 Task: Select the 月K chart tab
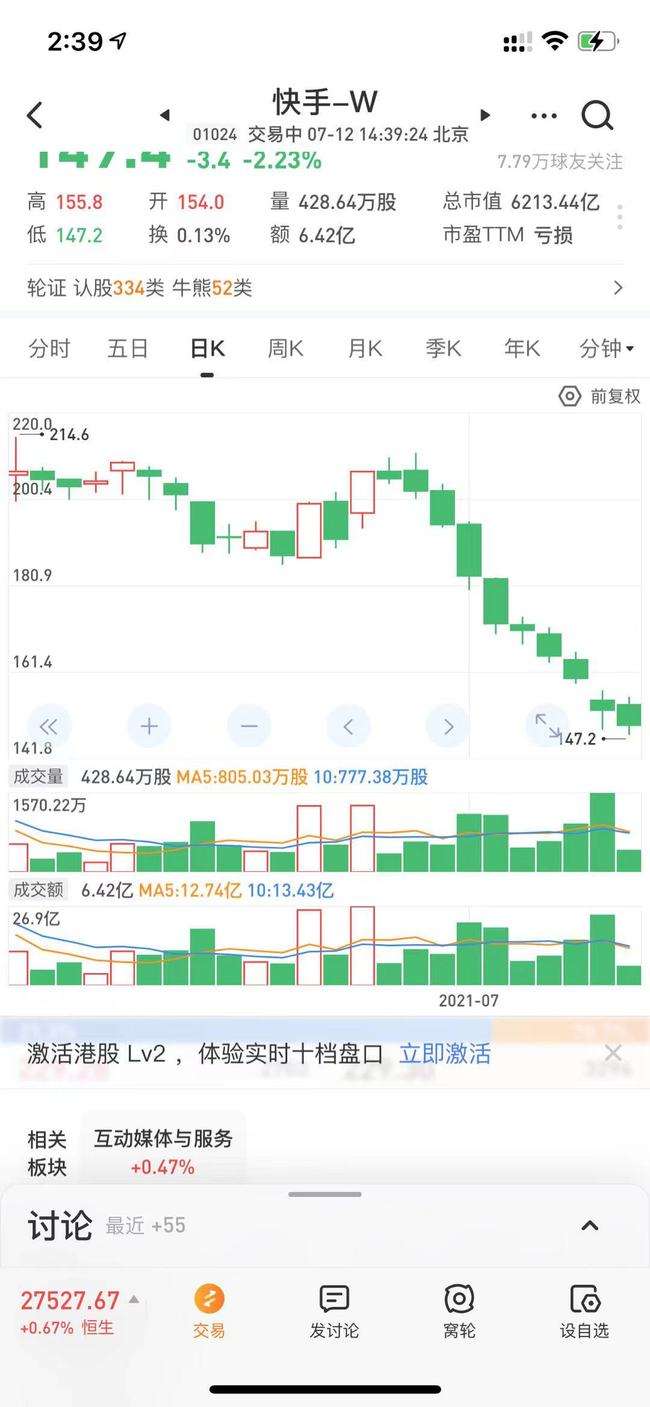(x=365, y=348)
